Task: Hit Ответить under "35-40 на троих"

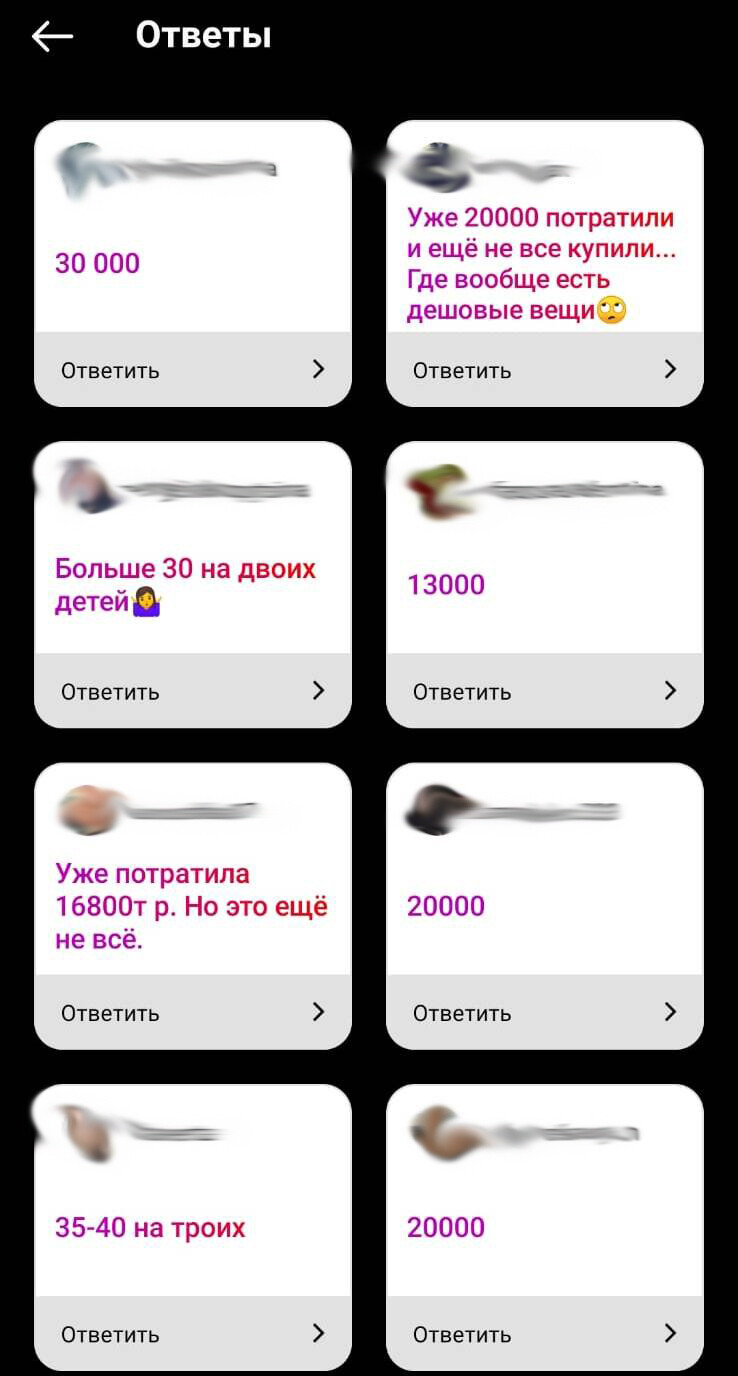Action: coord(193,1333)
